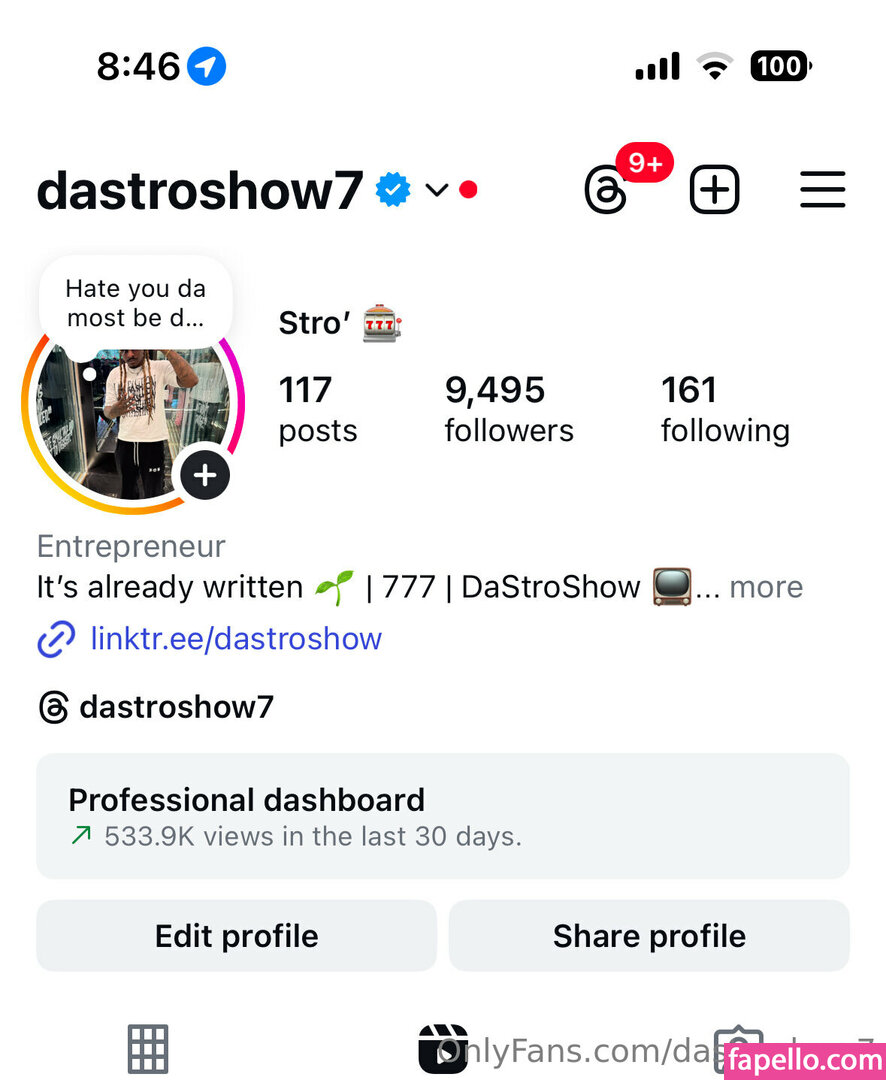Create a new post with plus icon
886x1080 pixels.
pyautogui.click(x=714, y=190)
